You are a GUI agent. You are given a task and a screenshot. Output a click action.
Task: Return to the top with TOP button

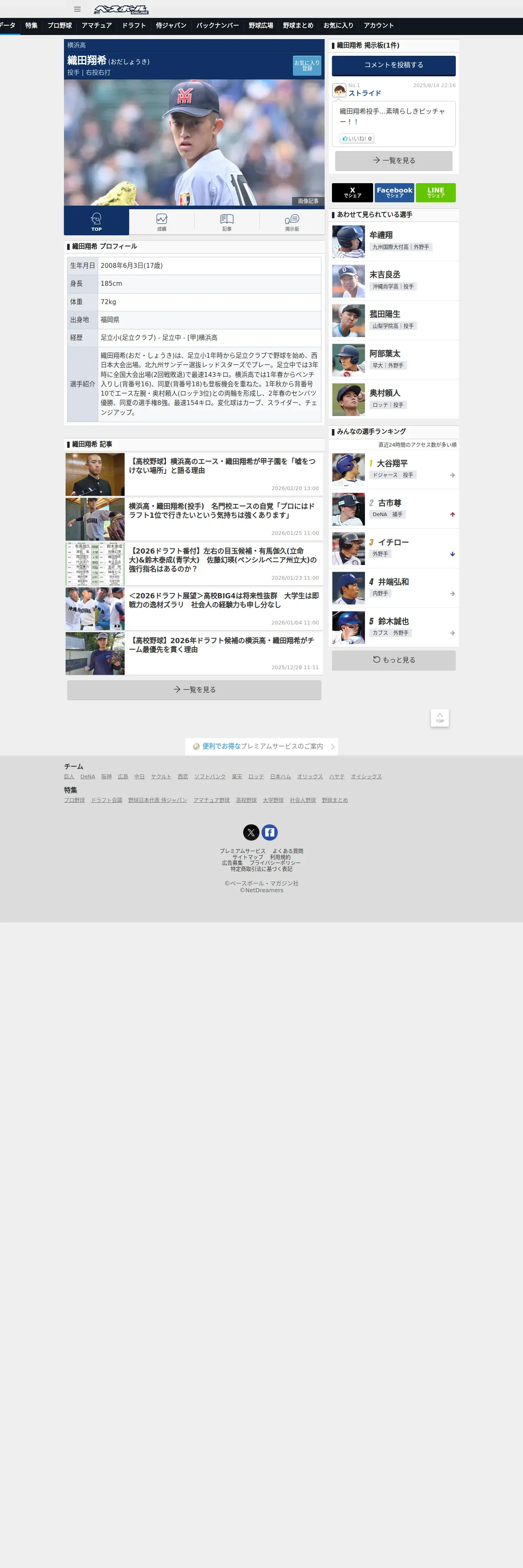tap(439, 718)
